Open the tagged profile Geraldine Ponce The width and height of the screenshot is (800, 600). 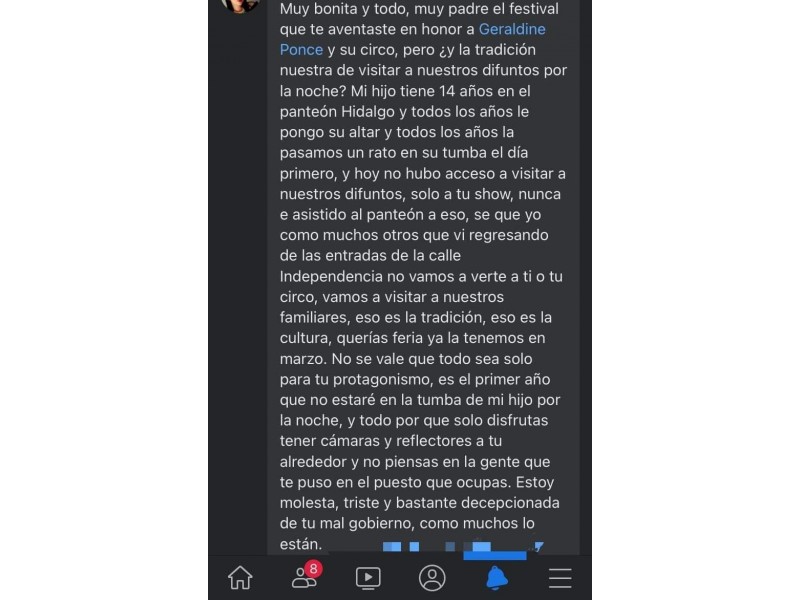512,29
